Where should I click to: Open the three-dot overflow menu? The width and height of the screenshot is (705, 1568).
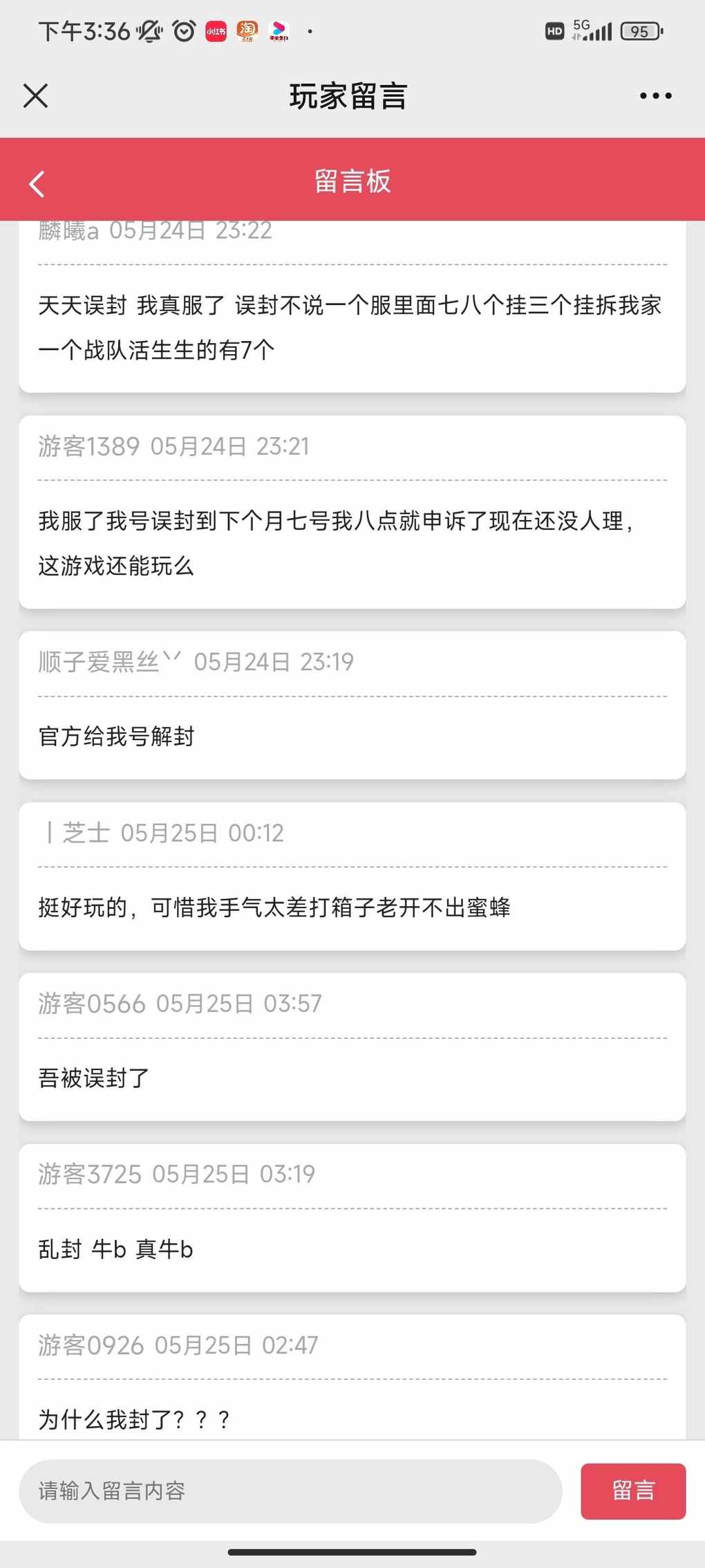click(655, 95)
